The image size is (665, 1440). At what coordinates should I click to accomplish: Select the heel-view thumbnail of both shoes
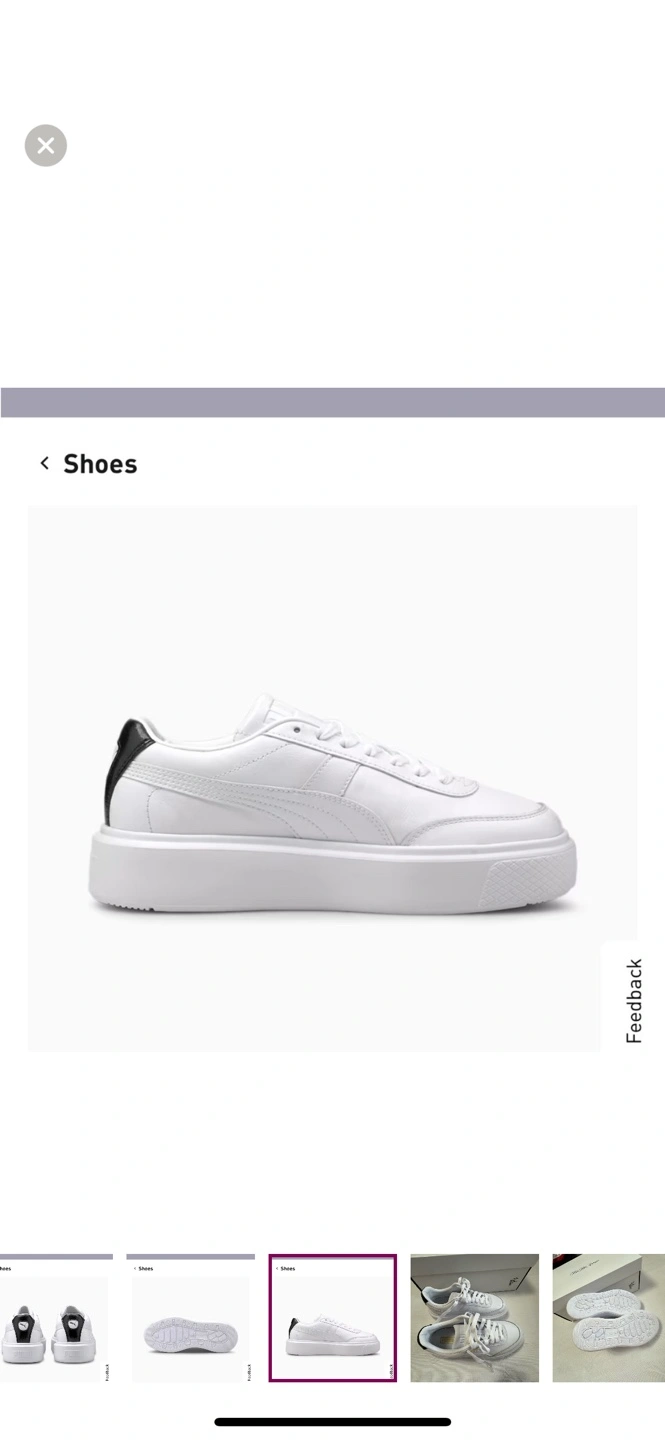(x=56, y=1318)
